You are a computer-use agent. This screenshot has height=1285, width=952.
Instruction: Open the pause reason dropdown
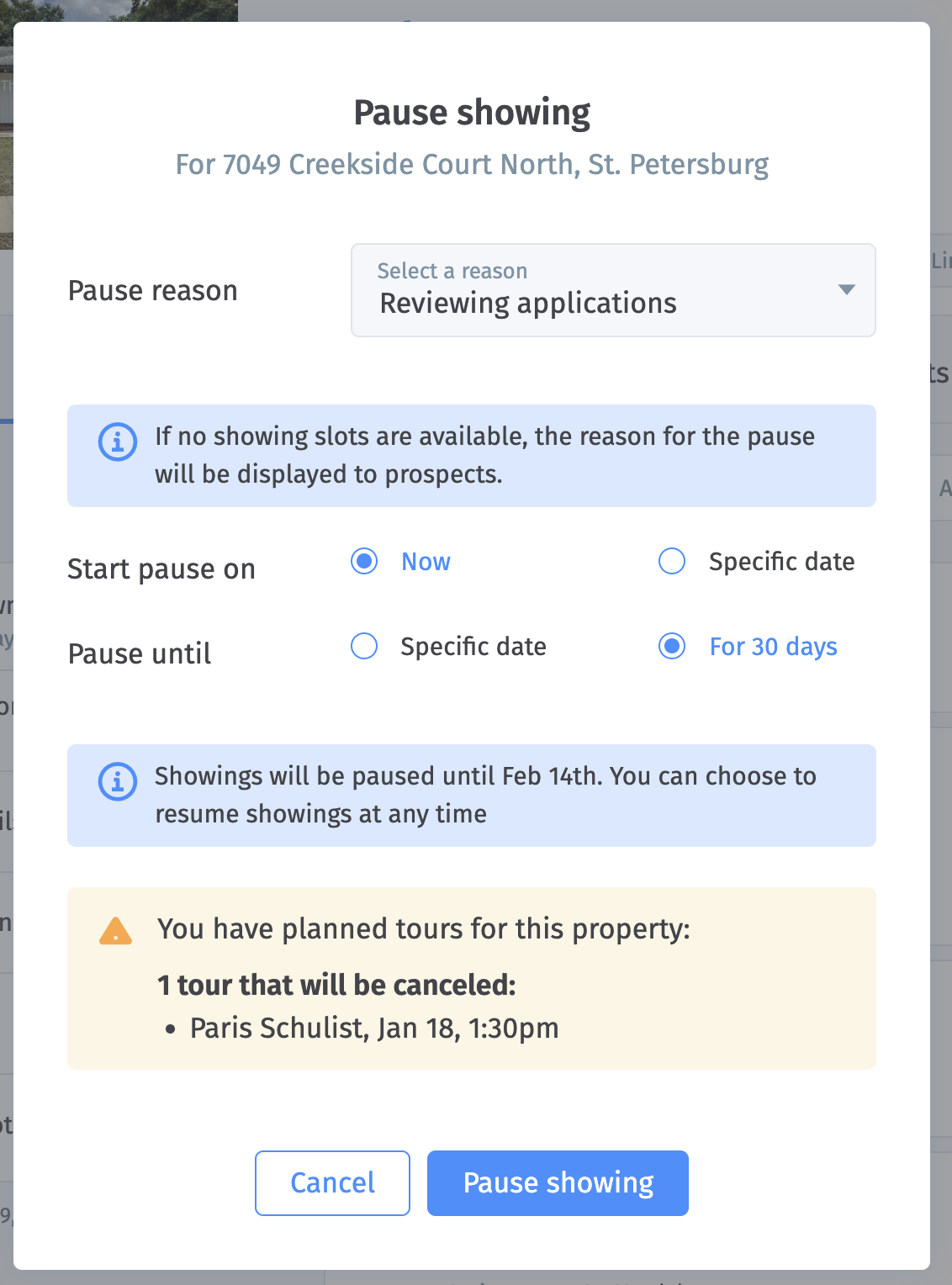coord(612,290)
